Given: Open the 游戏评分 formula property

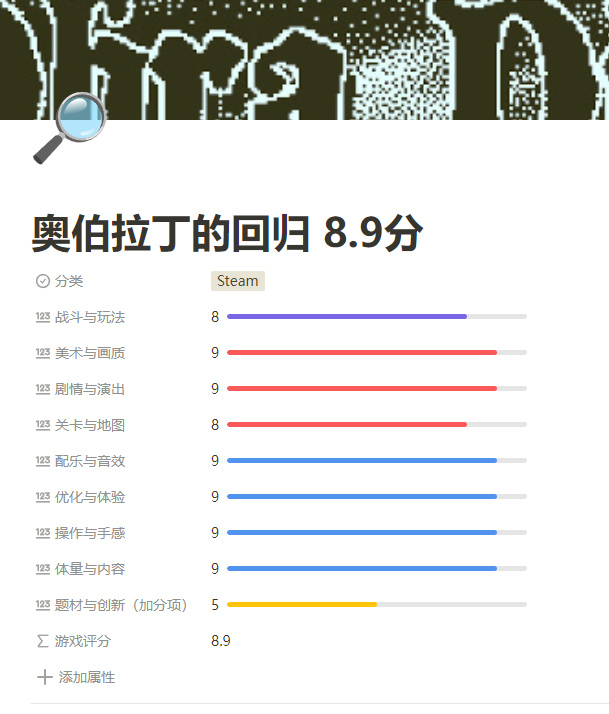Looking at the screenshot, I should tap(83, 641).
